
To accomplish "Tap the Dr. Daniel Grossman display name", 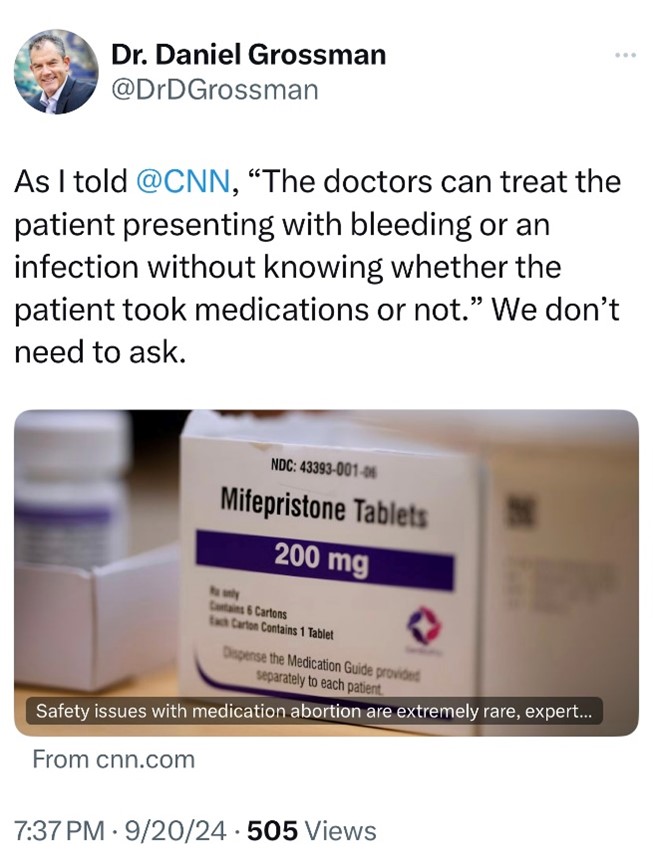I will pyautogui.click(x=248, y=55).
